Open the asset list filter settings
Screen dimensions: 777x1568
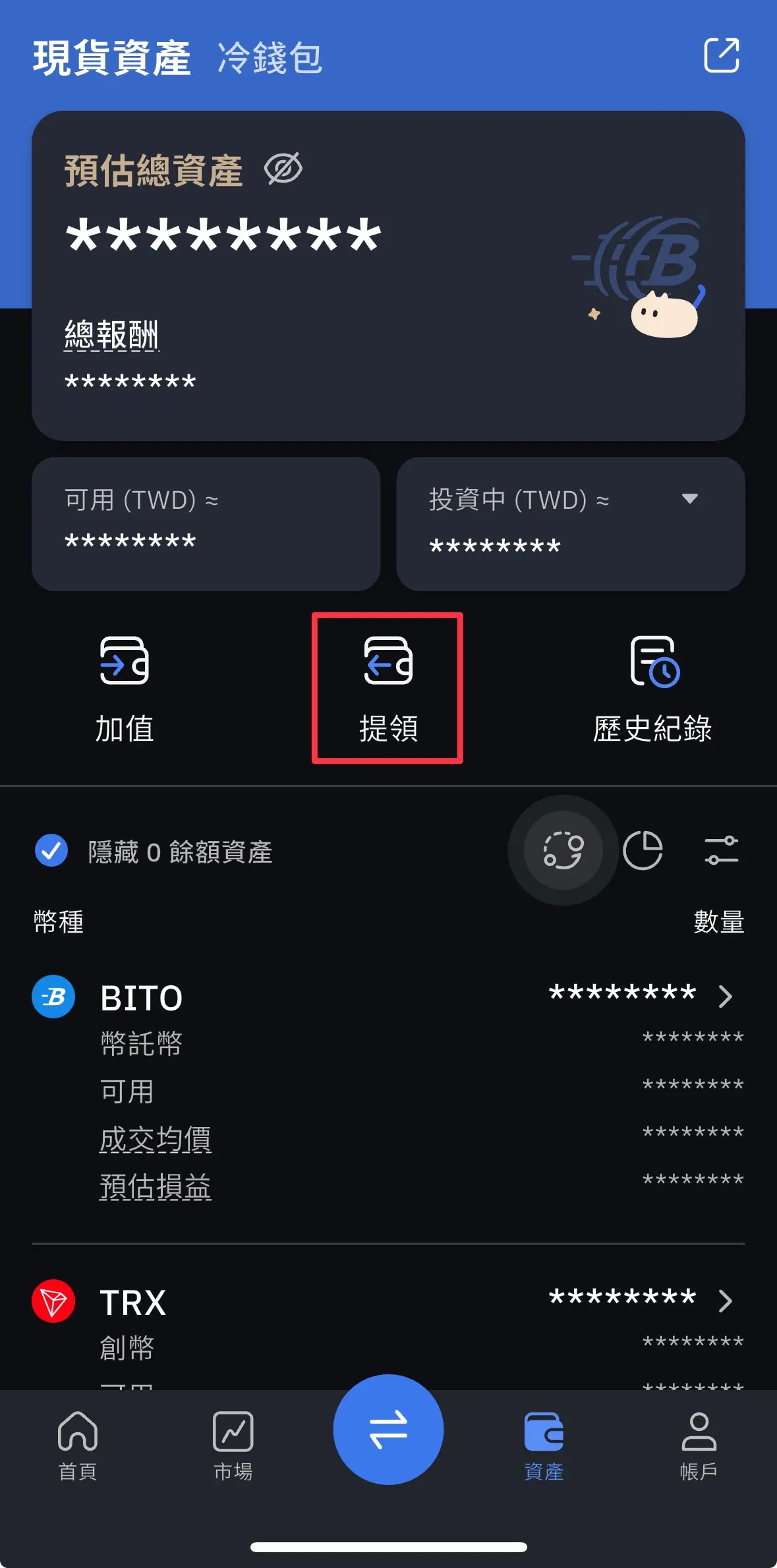pyautogui.click(x=721, y=850)
